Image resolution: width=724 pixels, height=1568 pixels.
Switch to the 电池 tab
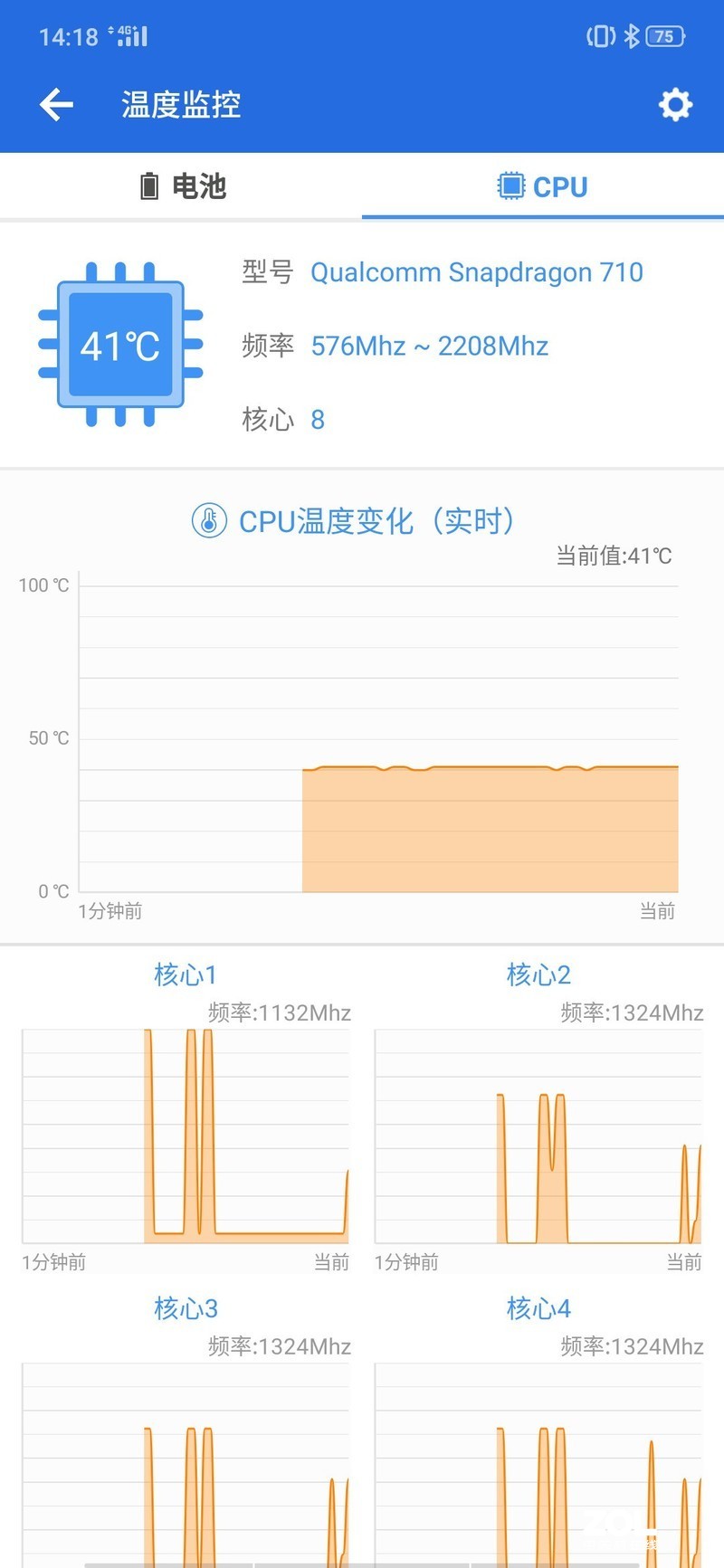(181, 186)
